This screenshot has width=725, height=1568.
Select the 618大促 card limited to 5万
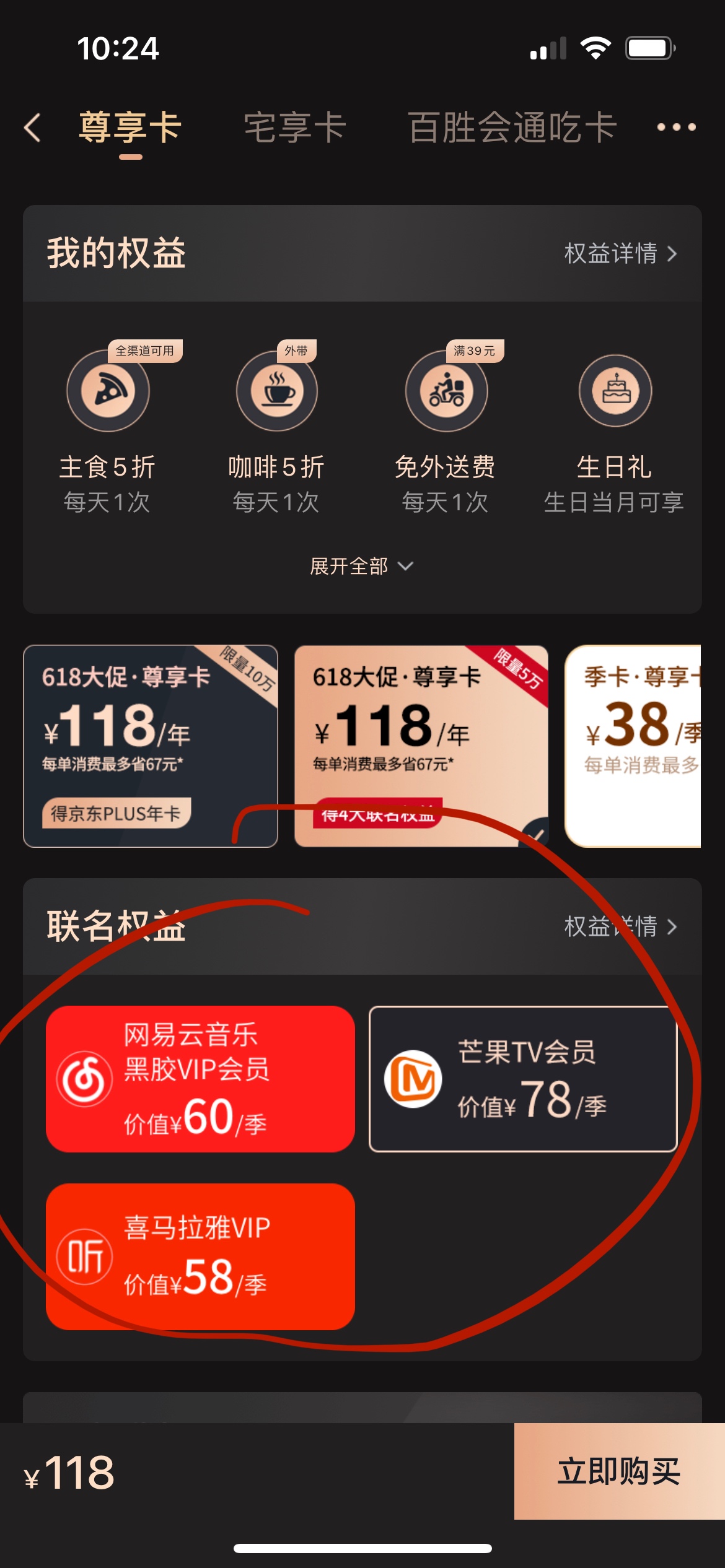[421, 746]
